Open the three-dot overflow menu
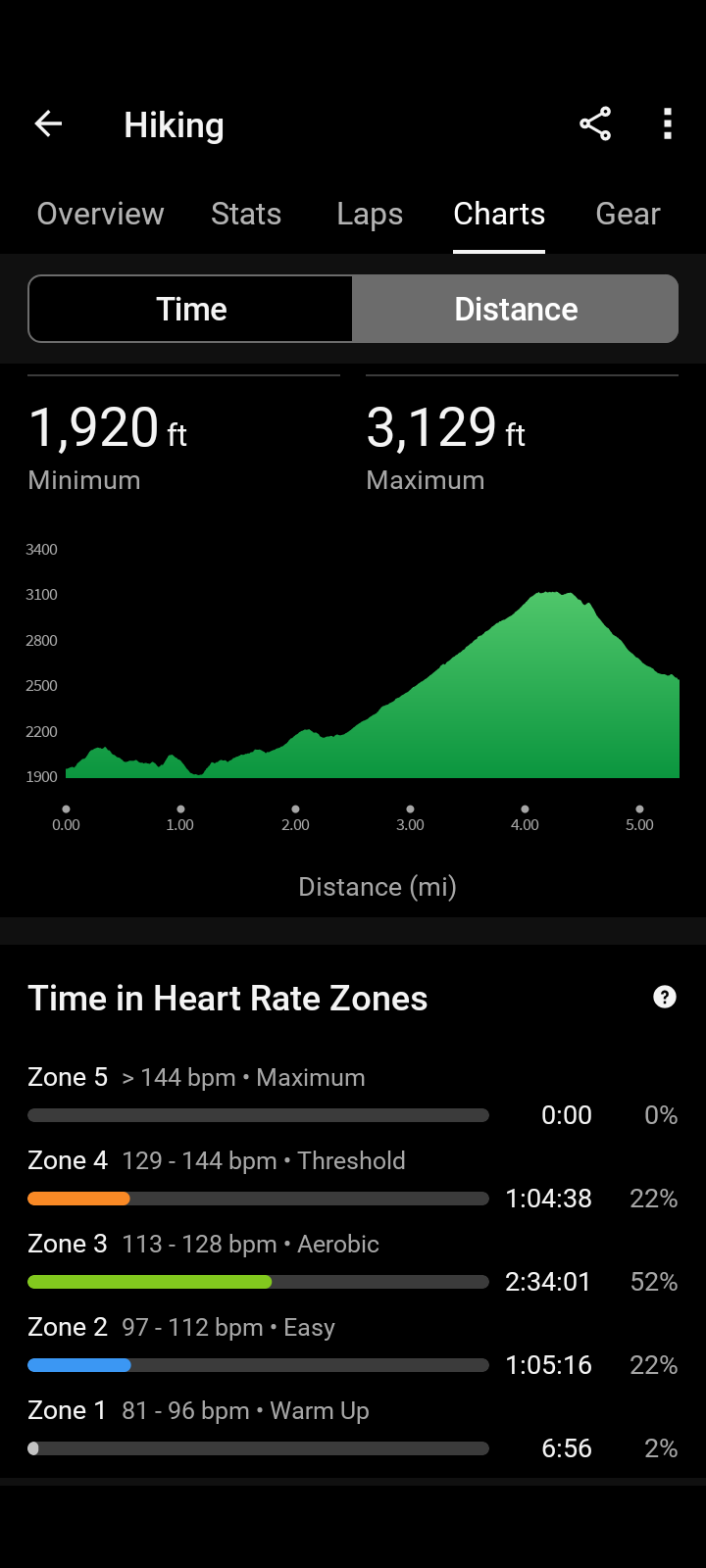 point(668,124)
